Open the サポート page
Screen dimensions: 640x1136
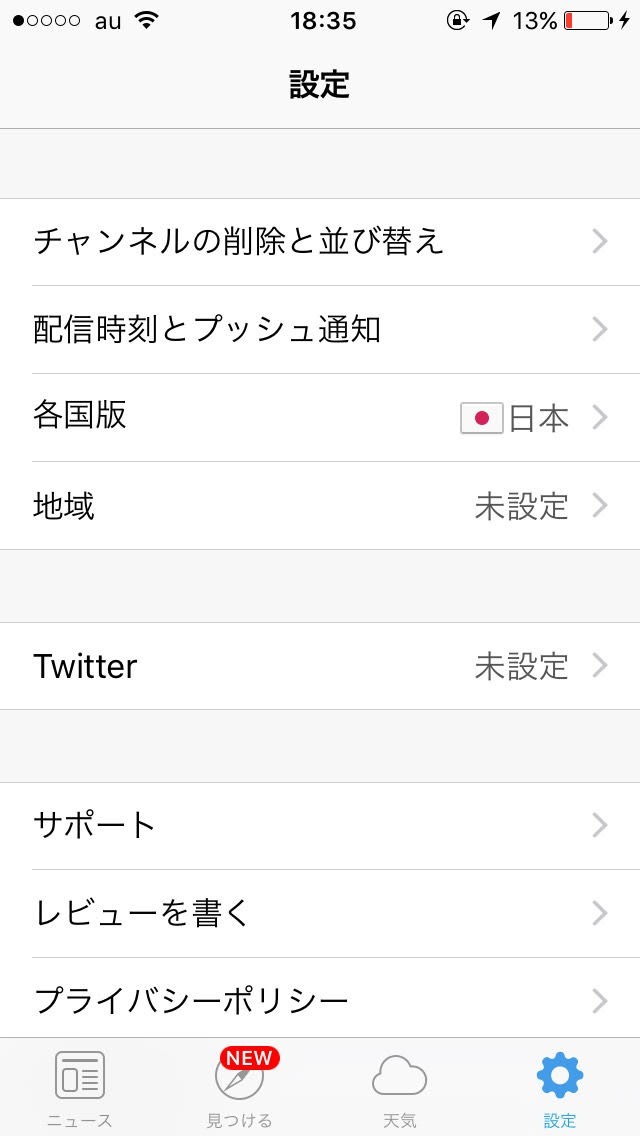coord(320,826)
